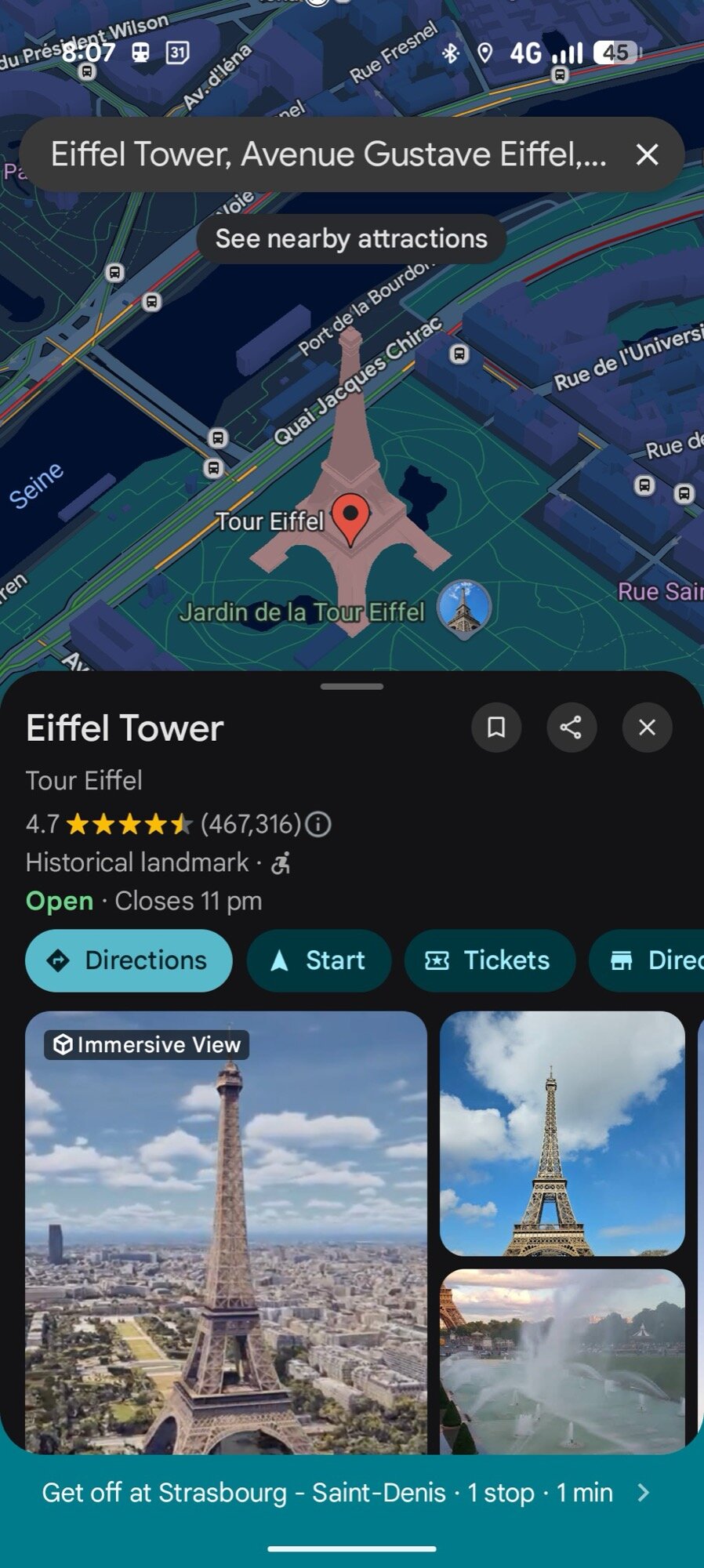This screenshot has height=1568, width=704.
Task: Open the Tickets option
Action: pos(489,960)
